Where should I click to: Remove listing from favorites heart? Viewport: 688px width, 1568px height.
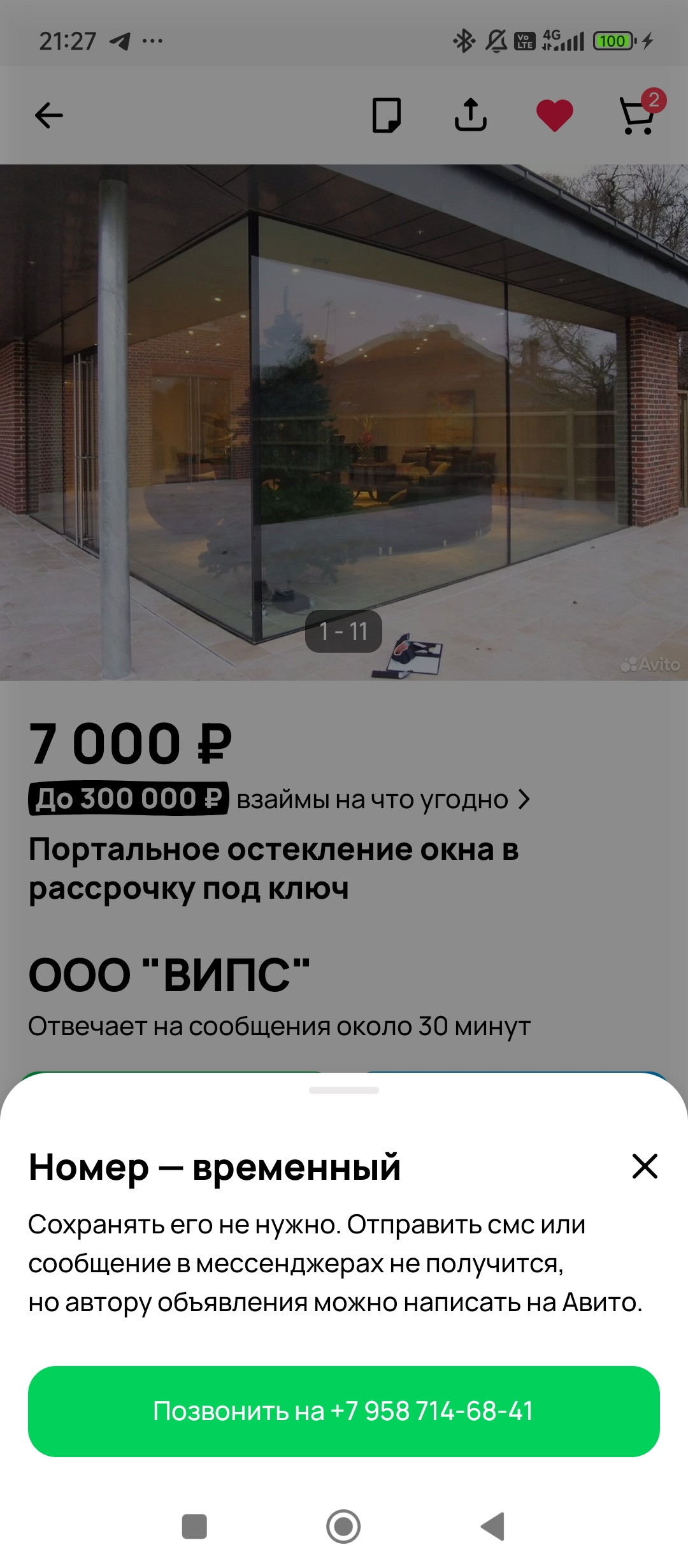(x=554, y=115)
